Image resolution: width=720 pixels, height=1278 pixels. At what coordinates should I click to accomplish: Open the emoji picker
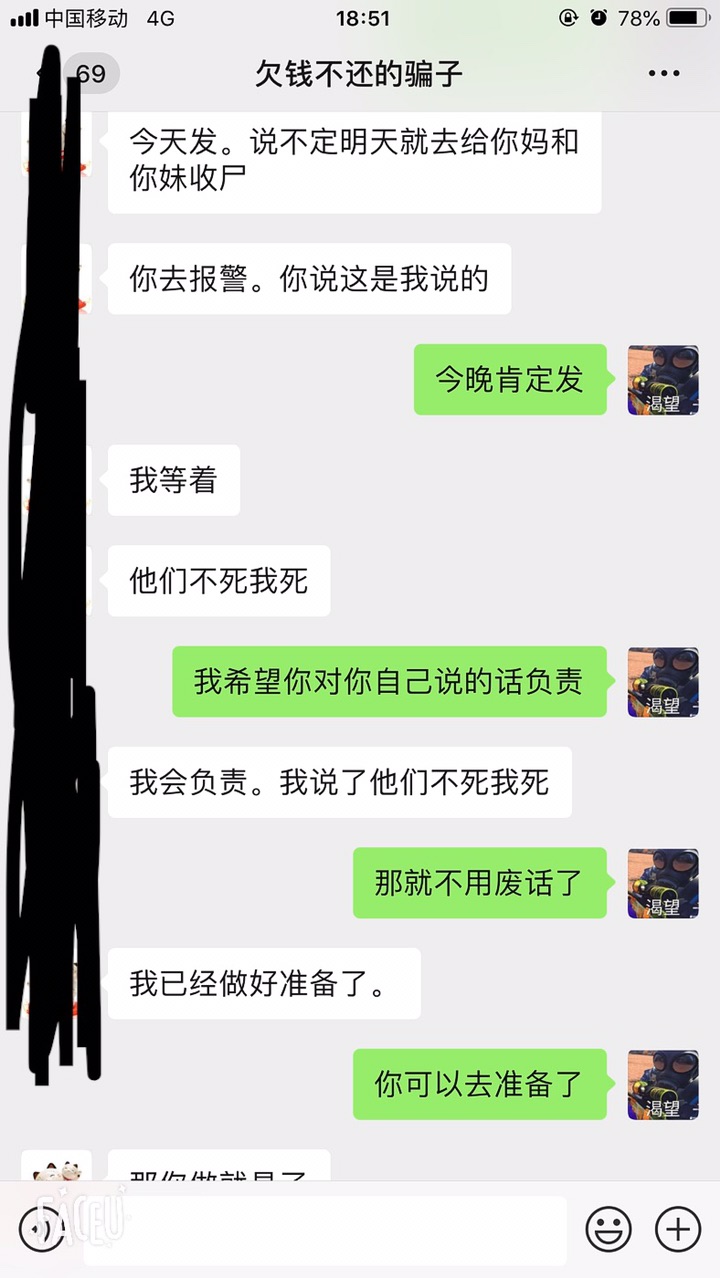(x=608, y=1228)
